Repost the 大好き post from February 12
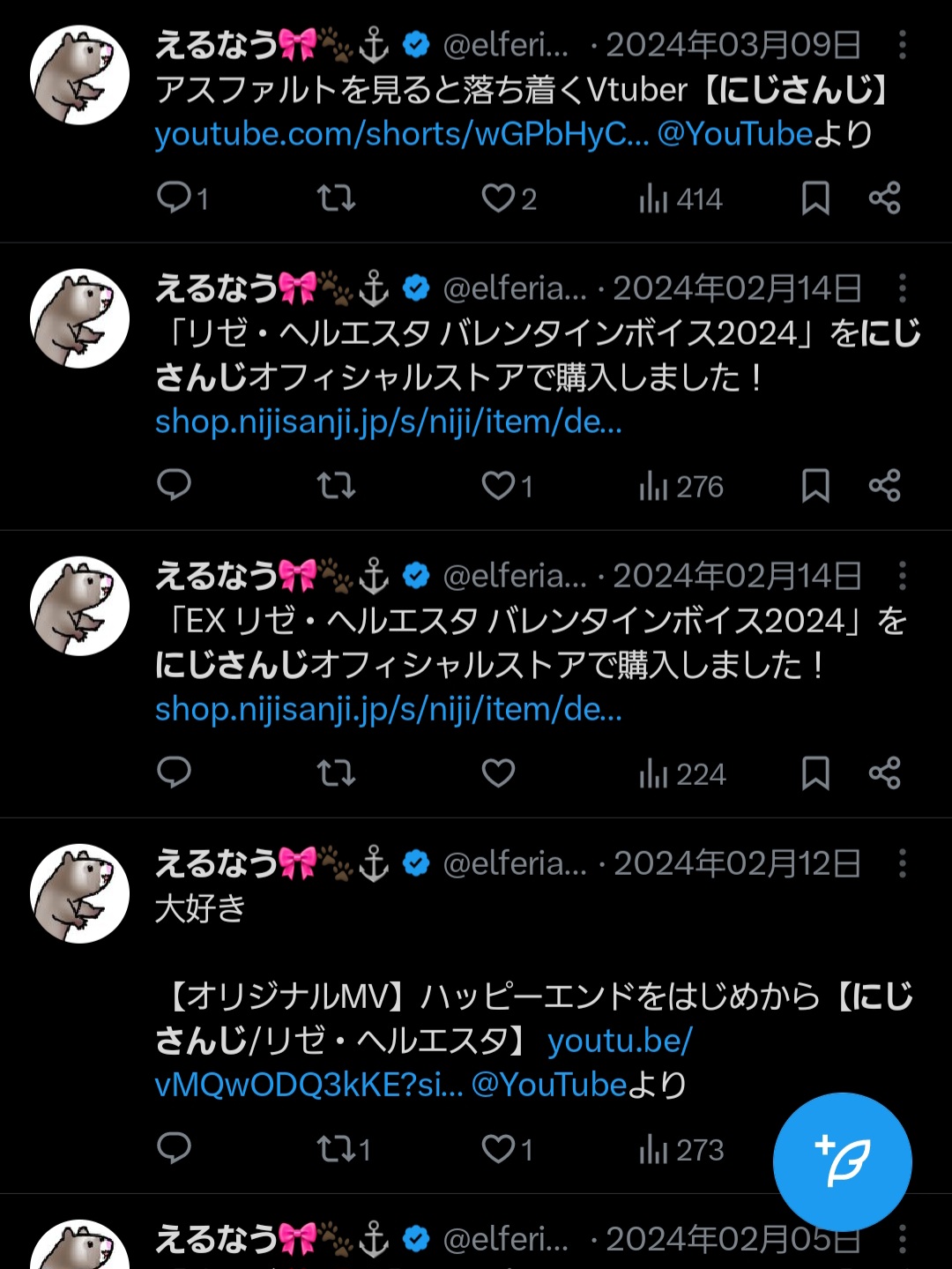This screenshot has width=952, height=1269. (x=336, y=1149)
